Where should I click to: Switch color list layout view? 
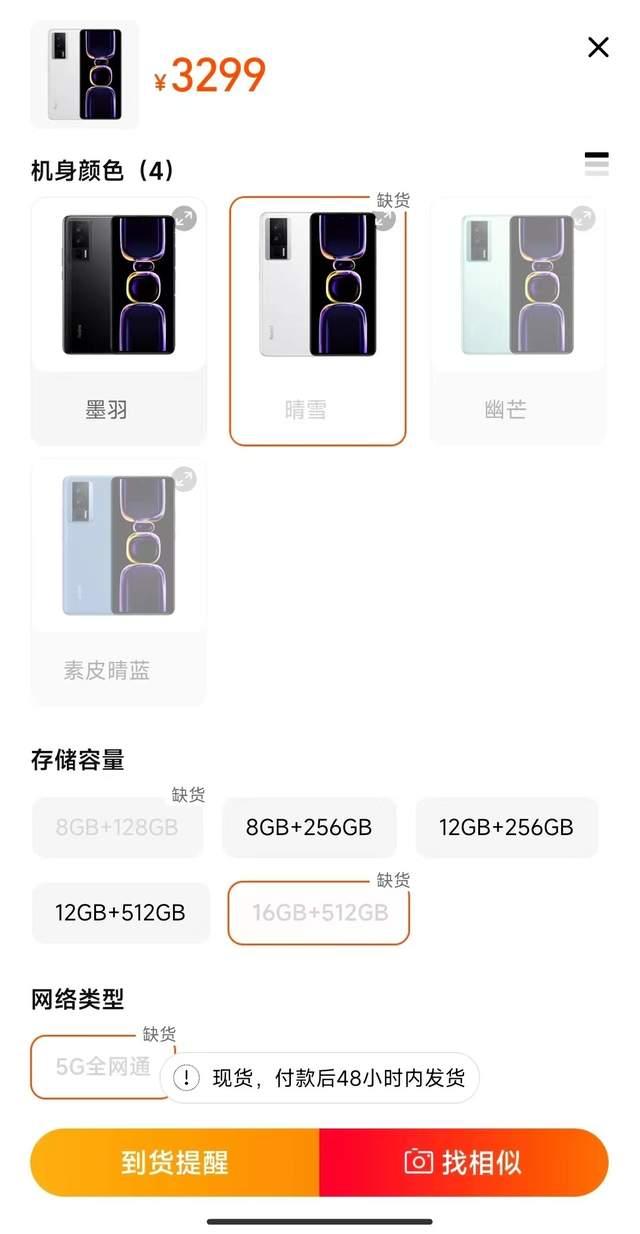coord(597,164)
